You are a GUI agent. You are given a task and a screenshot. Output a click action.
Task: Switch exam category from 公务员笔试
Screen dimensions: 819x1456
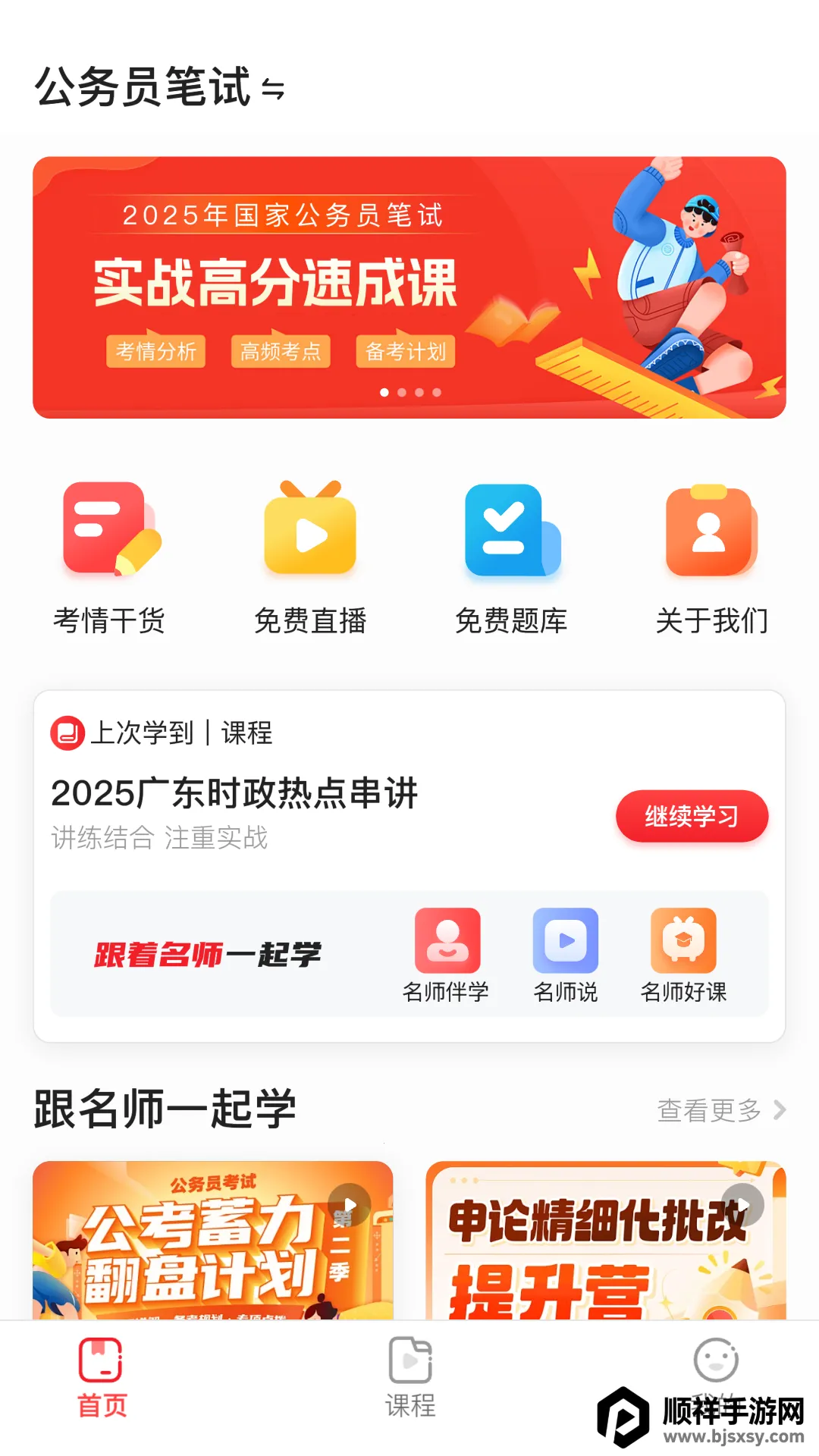click(x=273, y=89)
